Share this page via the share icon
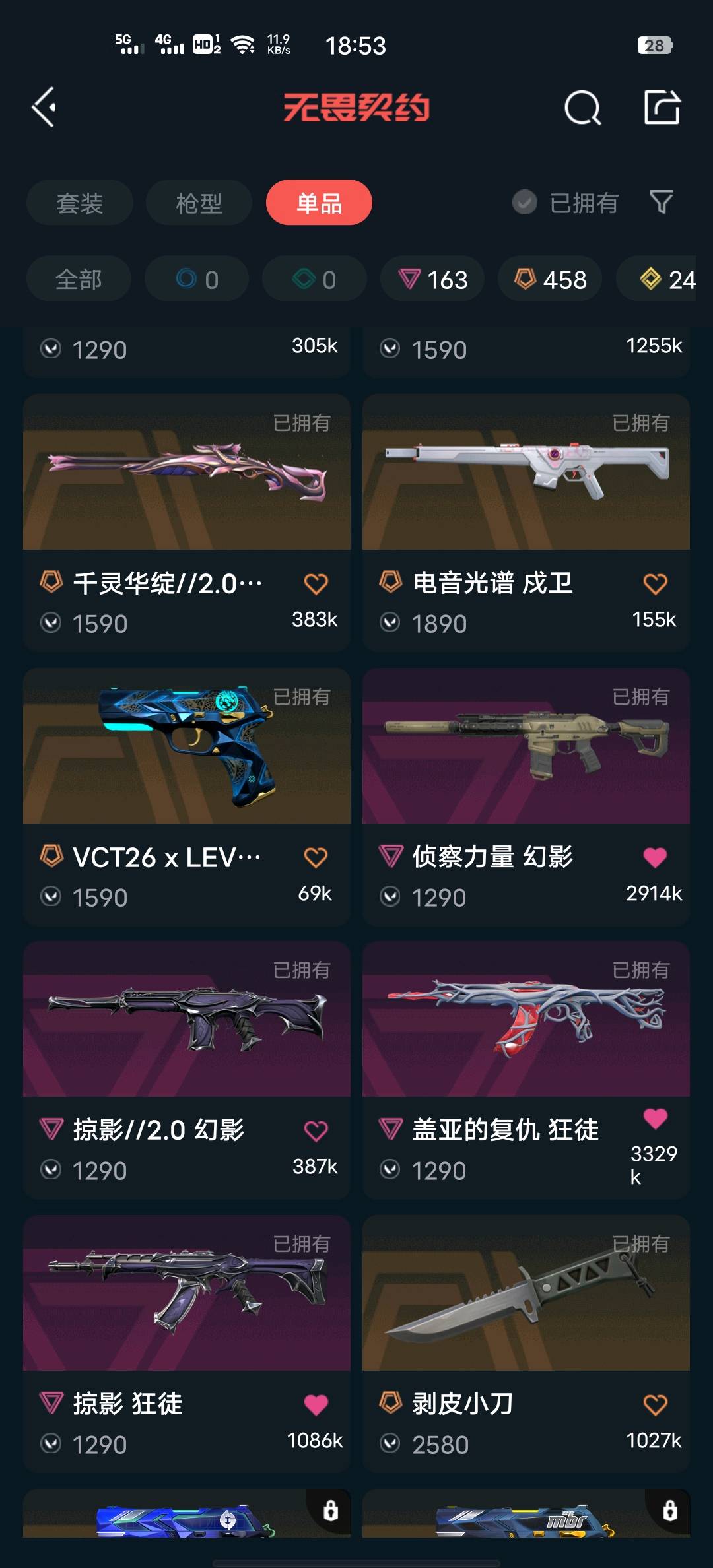This screenshot has width=713, height=1568. click(662, 107)
